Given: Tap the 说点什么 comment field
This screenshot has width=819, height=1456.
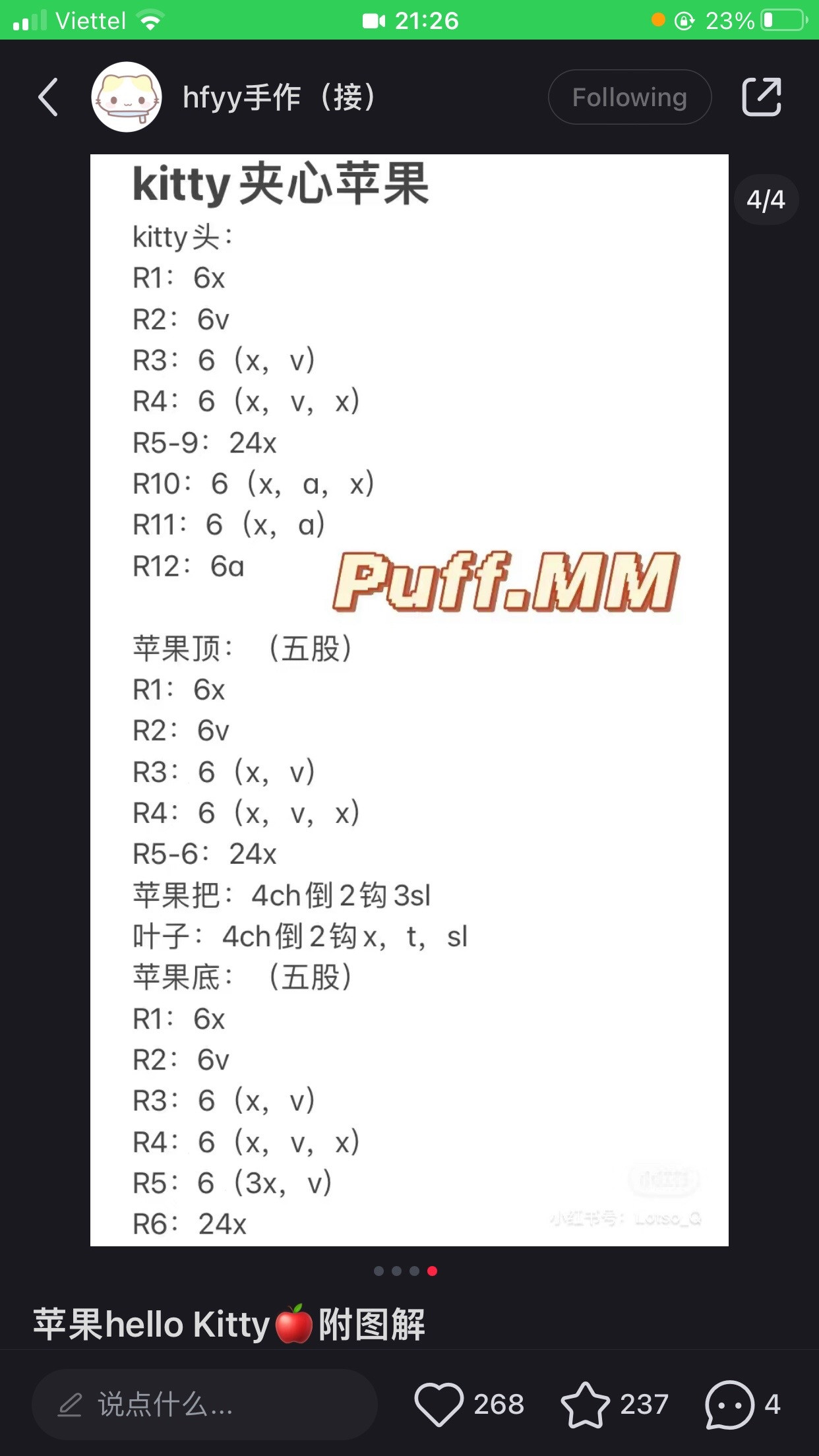Looking at the screenshot, I should pyautogui.click(x=204, y=1405).
